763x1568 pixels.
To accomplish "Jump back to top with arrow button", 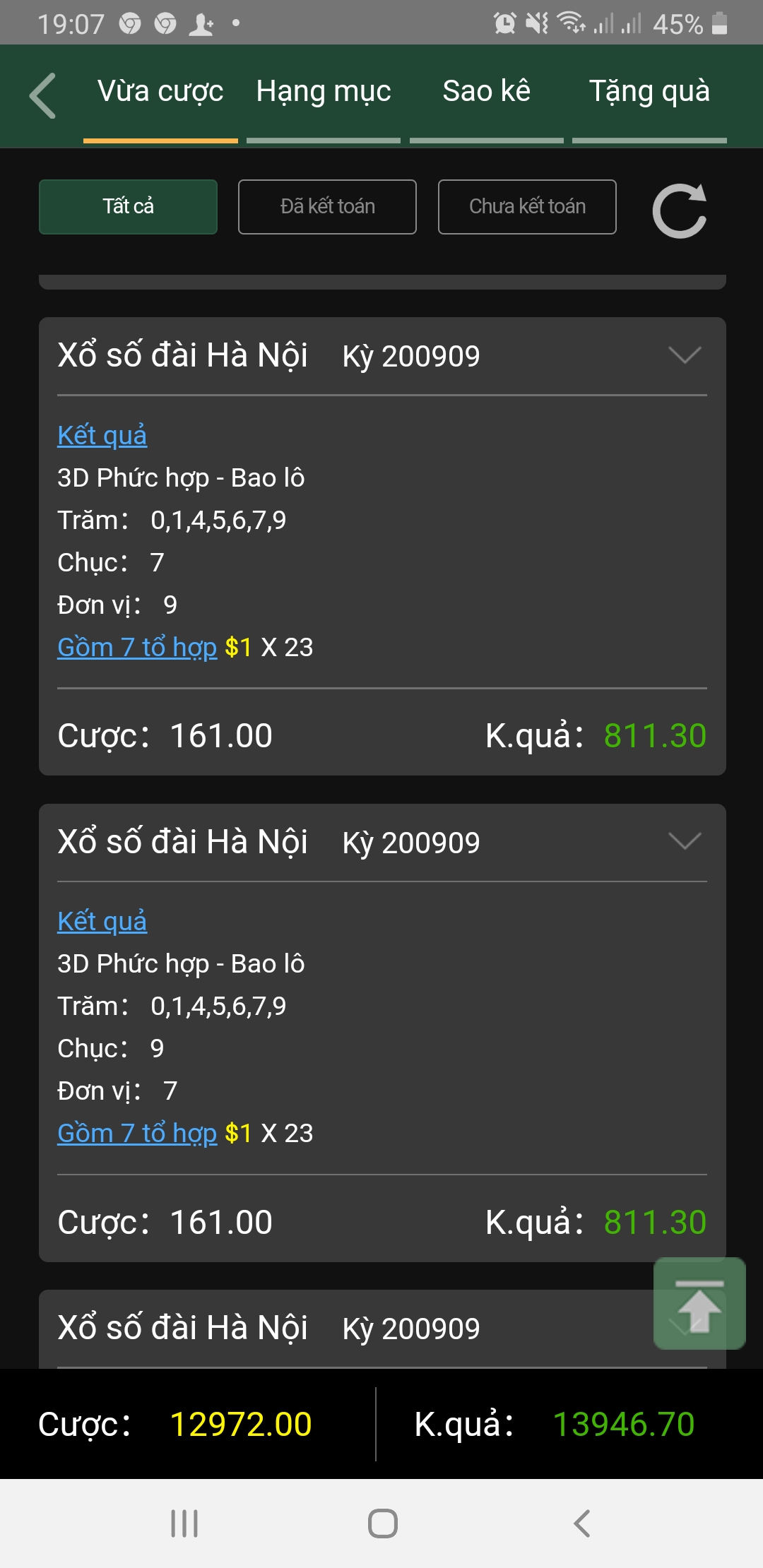I will tap(699, 1303).
